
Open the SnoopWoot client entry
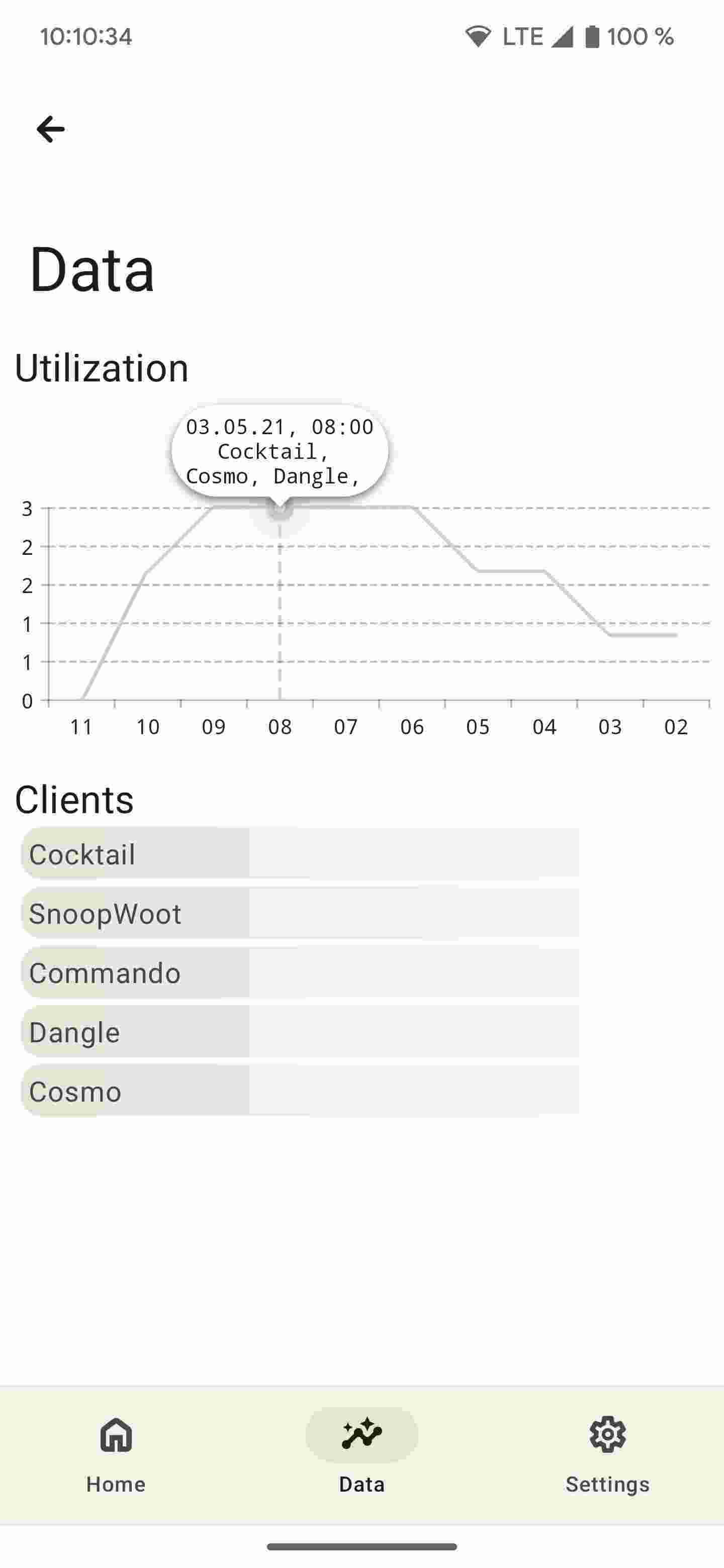click(x=299, y=913)
